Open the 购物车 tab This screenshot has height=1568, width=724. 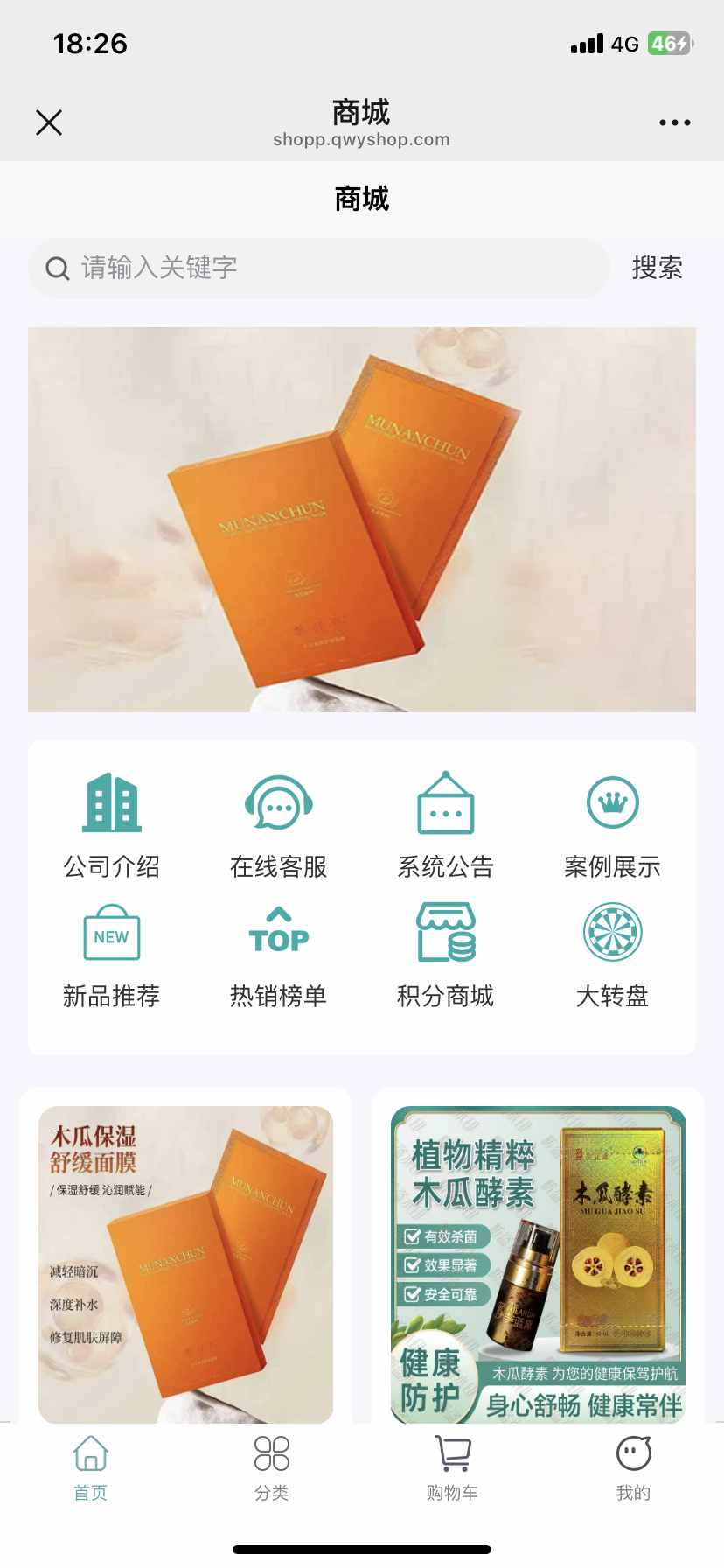click(x=452, y=1468)
